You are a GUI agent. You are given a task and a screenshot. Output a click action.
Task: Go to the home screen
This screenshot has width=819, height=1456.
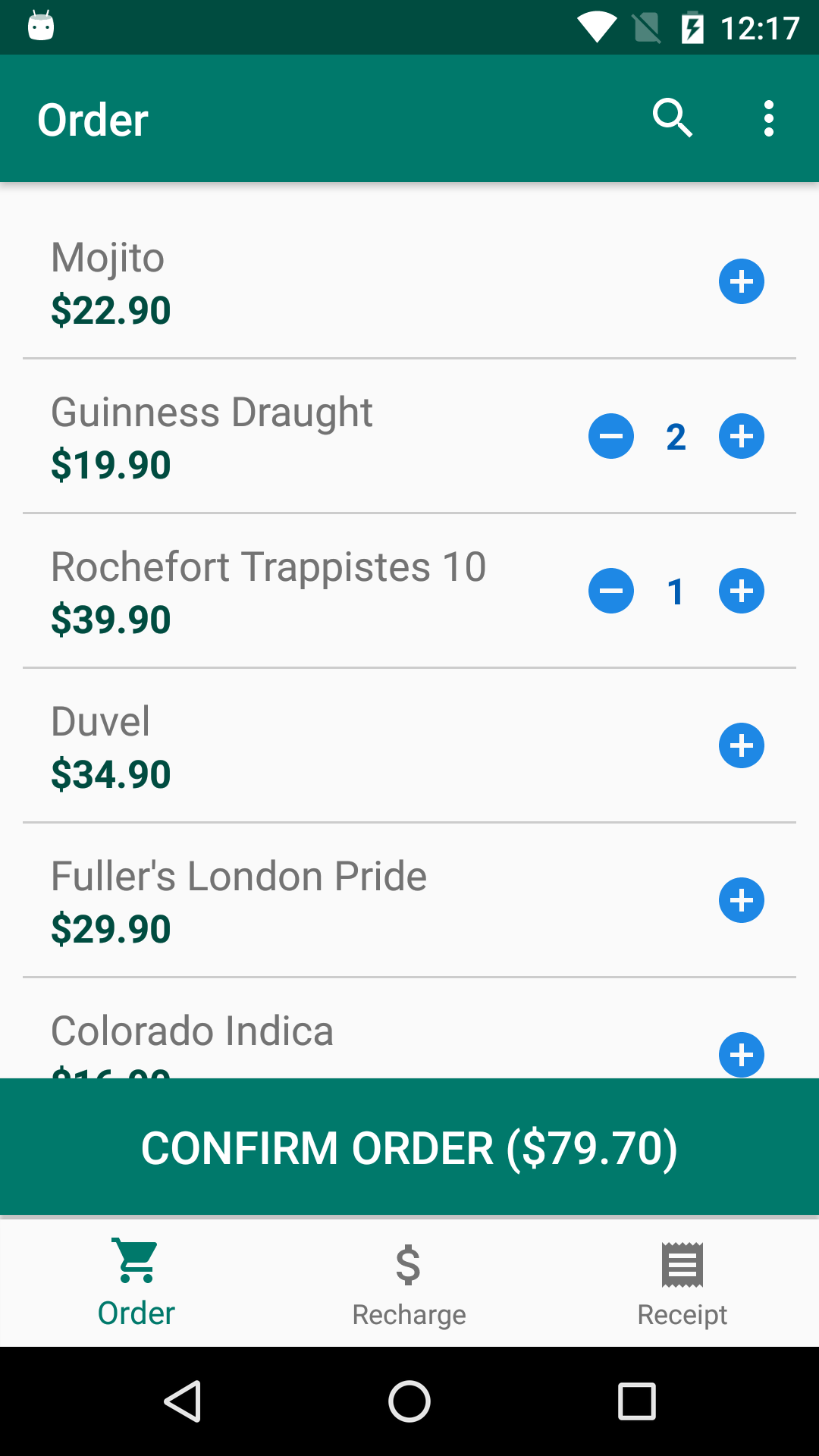click(x=409, y=1401)
